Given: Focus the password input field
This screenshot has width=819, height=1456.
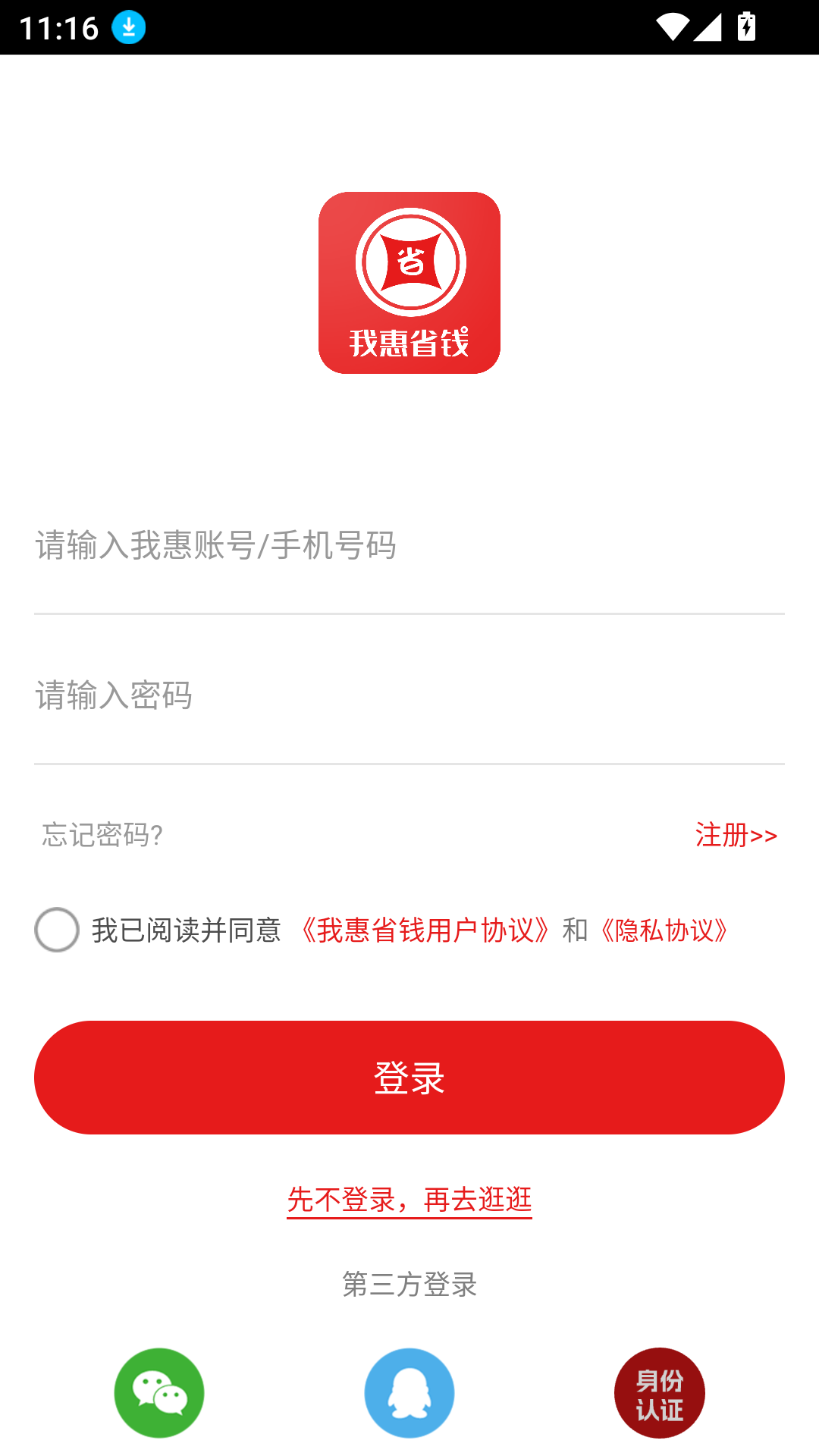Looking at the screenshot, I should click(409, 696).
